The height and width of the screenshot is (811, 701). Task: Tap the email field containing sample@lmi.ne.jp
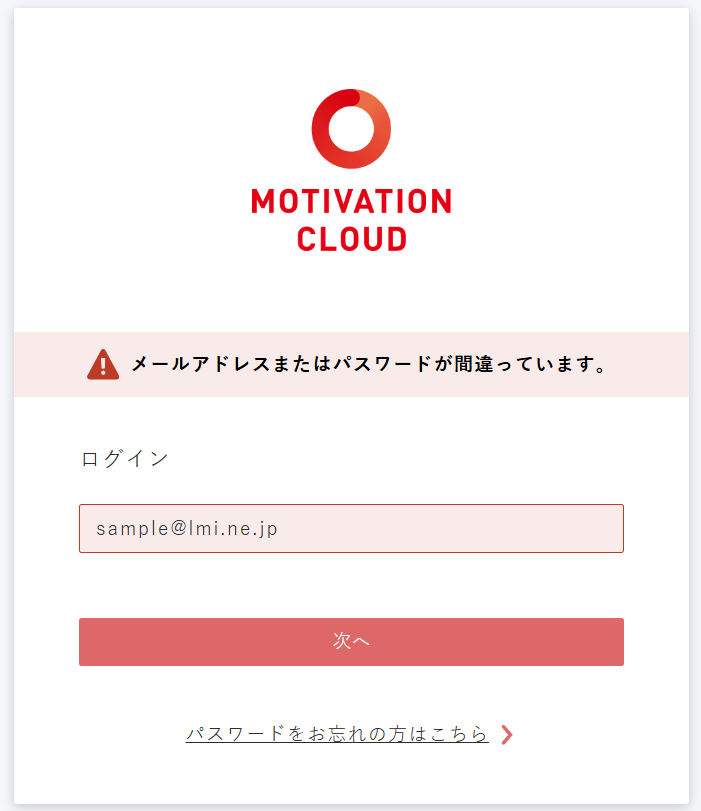coord(351,528)
